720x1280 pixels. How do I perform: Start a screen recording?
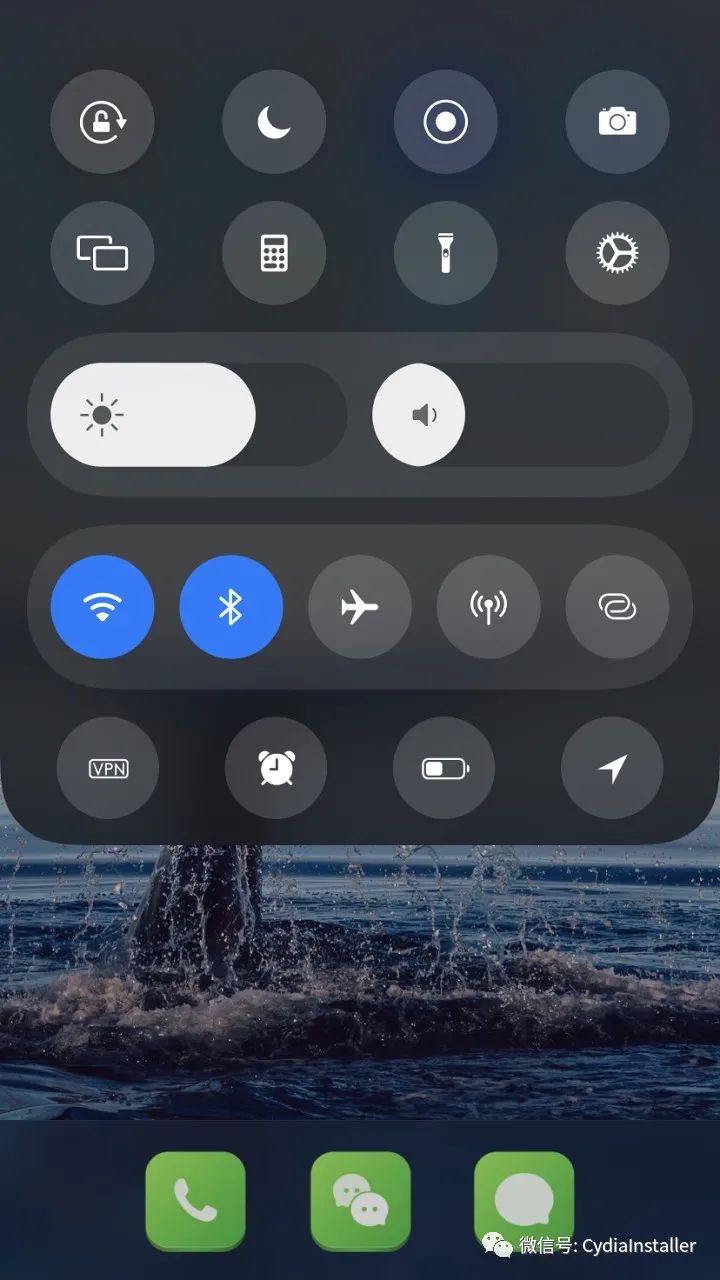(x=446, y=121)
